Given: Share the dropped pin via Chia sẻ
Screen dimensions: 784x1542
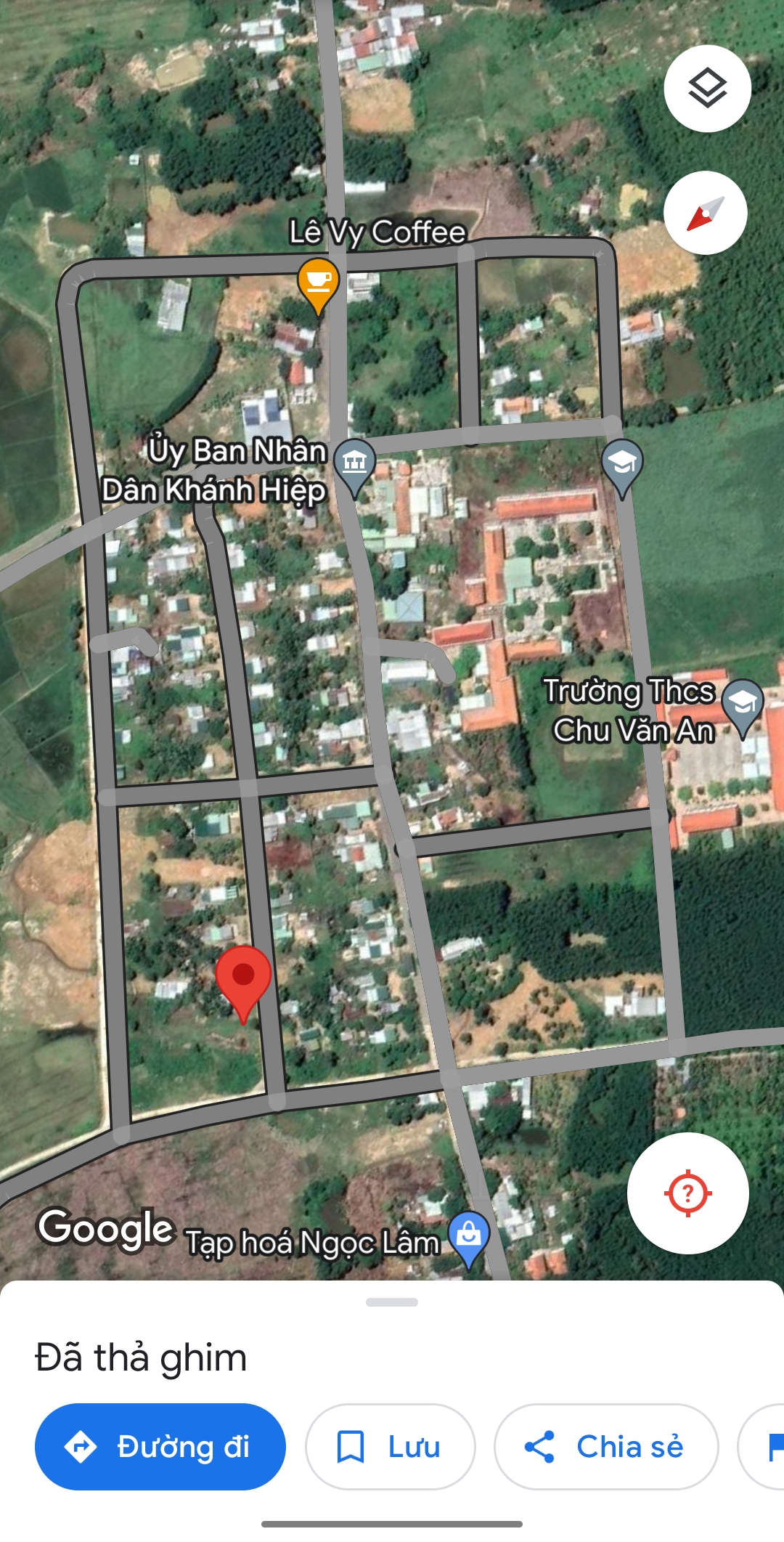Looking at the screenshot, I should point(605,1446).
